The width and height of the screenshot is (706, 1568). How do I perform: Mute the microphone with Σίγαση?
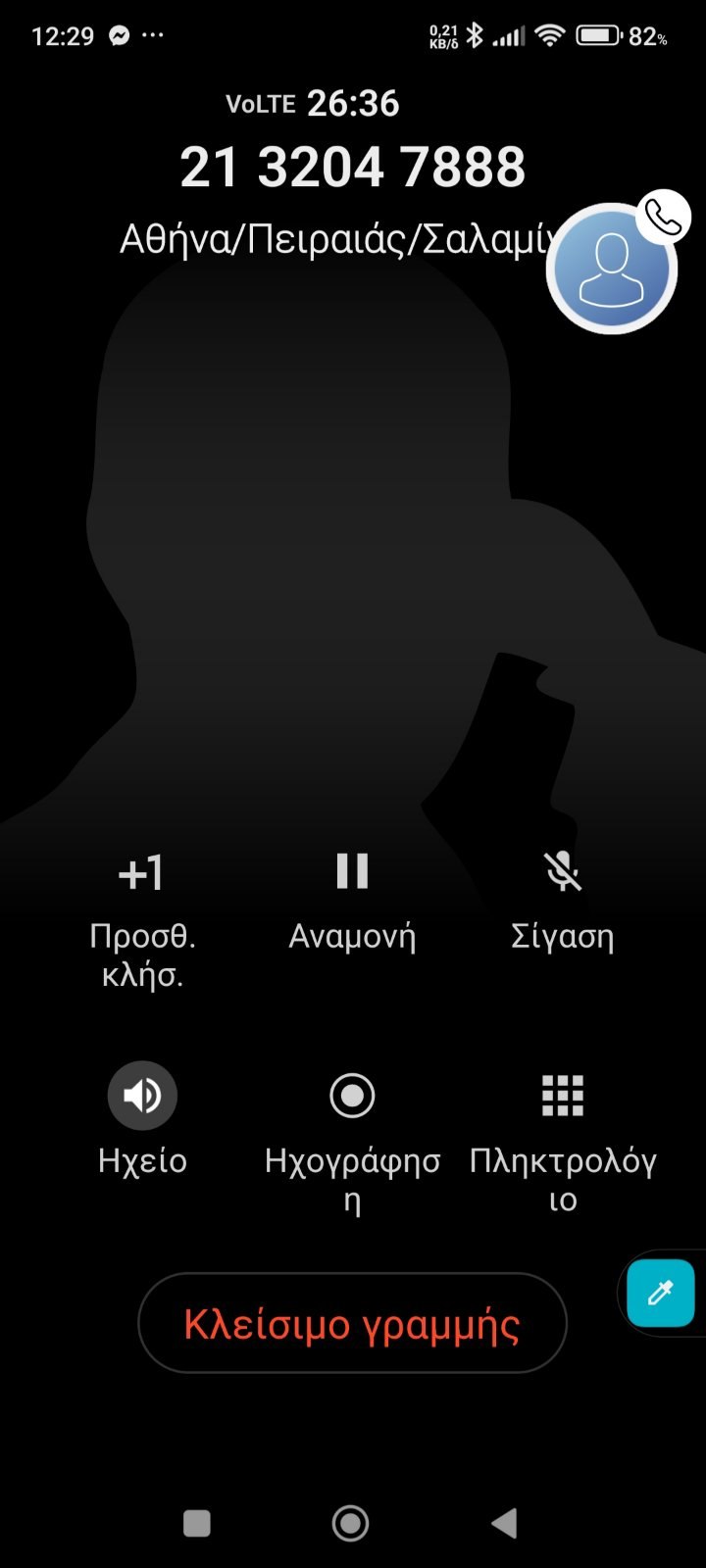click(x=563, y=871)
